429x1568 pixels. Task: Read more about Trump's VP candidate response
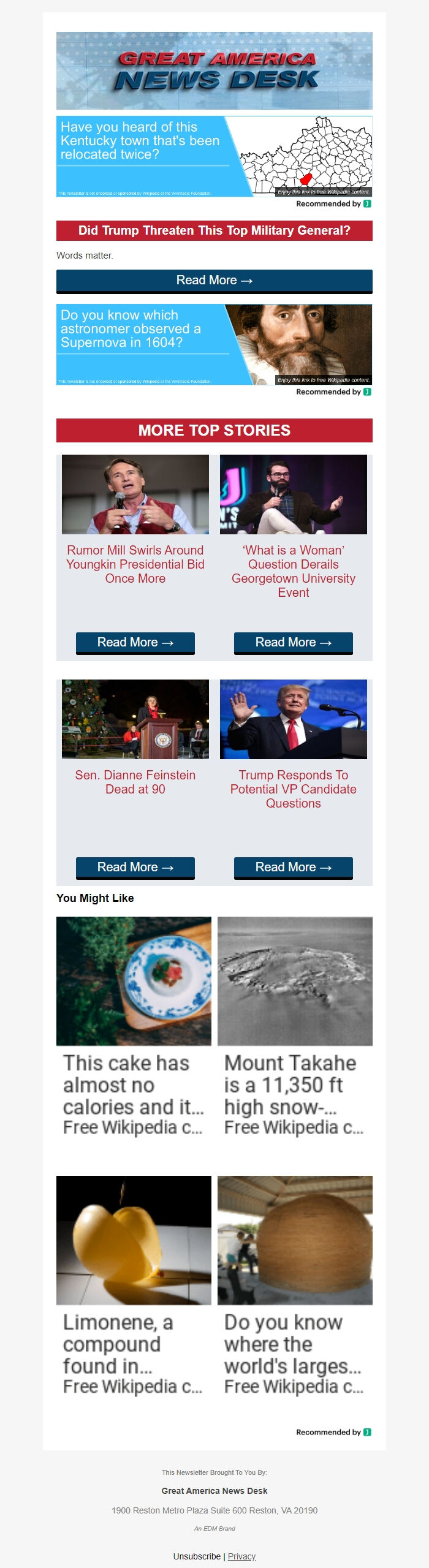click(293, 868)
